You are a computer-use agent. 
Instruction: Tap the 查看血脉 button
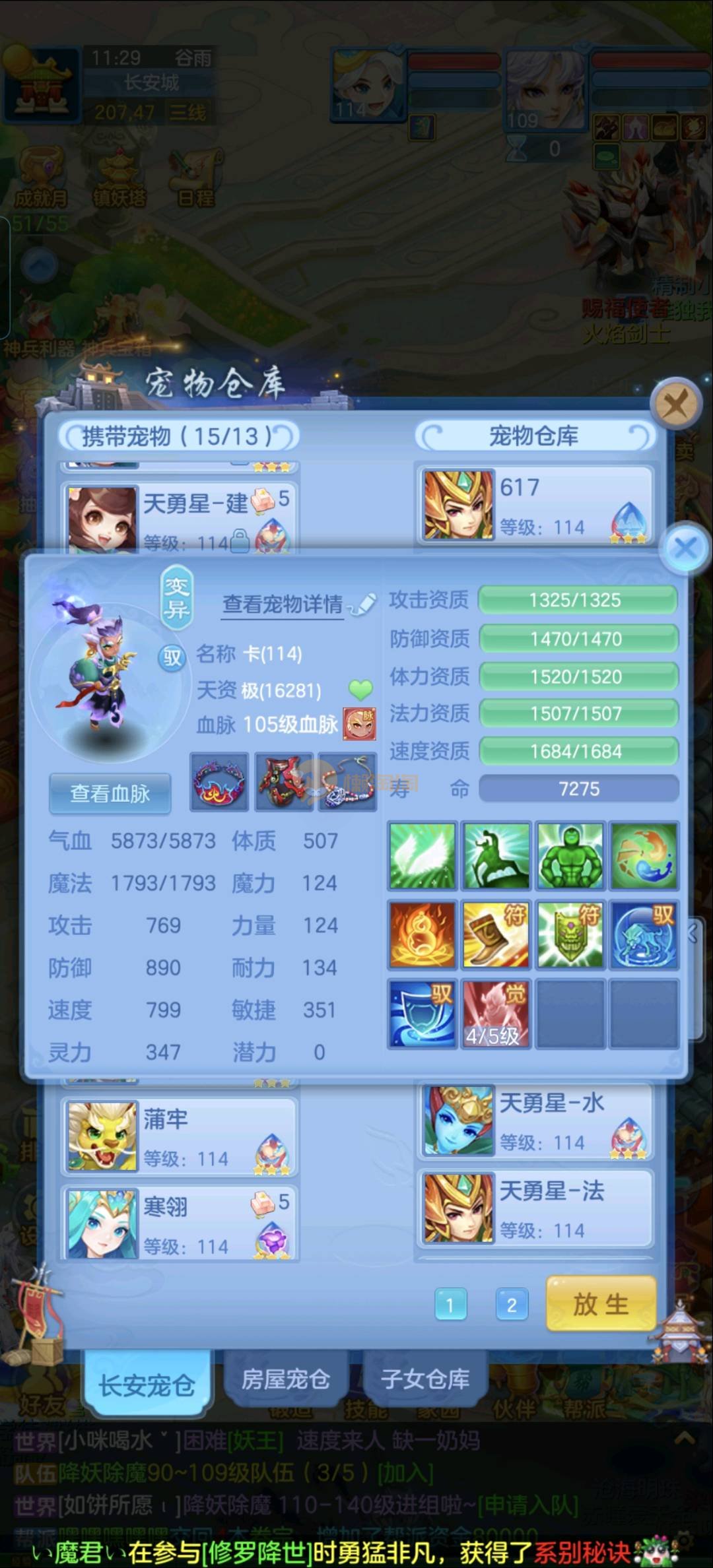click(110, 793)
